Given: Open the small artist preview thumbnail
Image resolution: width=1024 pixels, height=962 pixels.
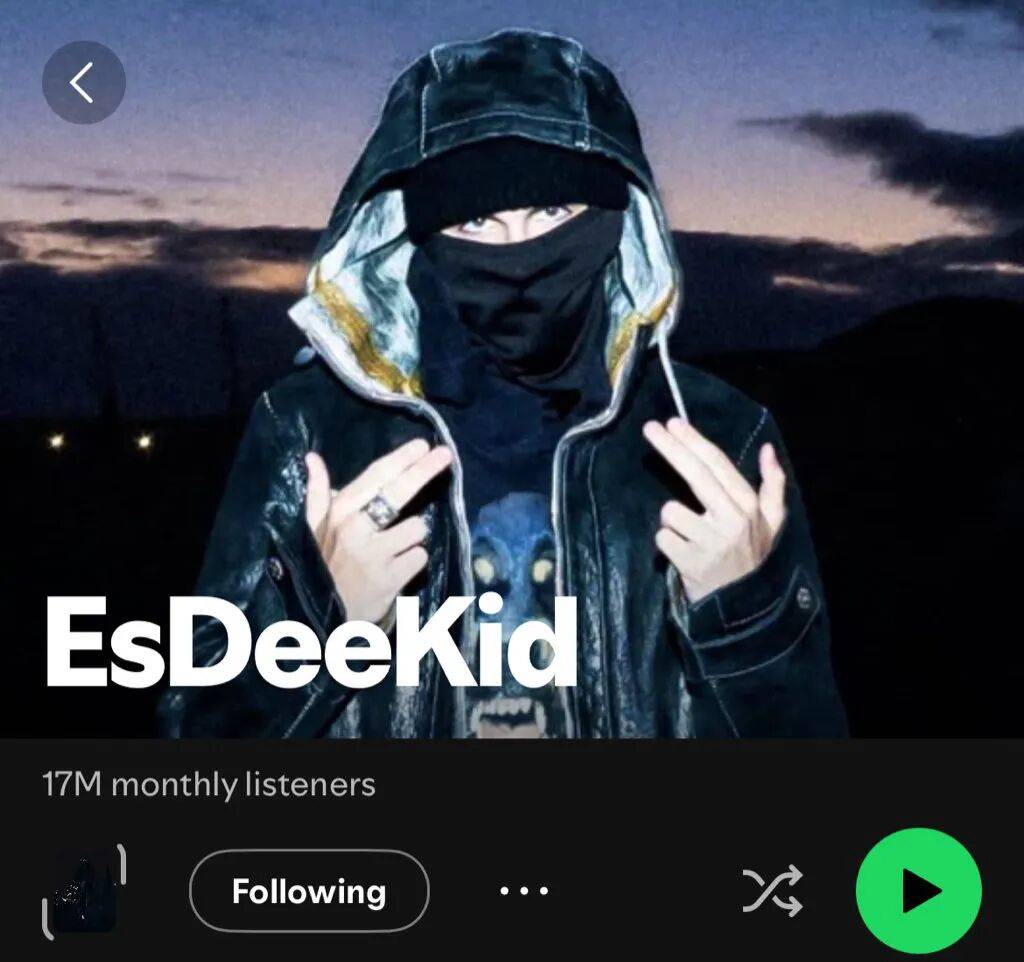Looking at the screenshot, I should tap(84, 891).
